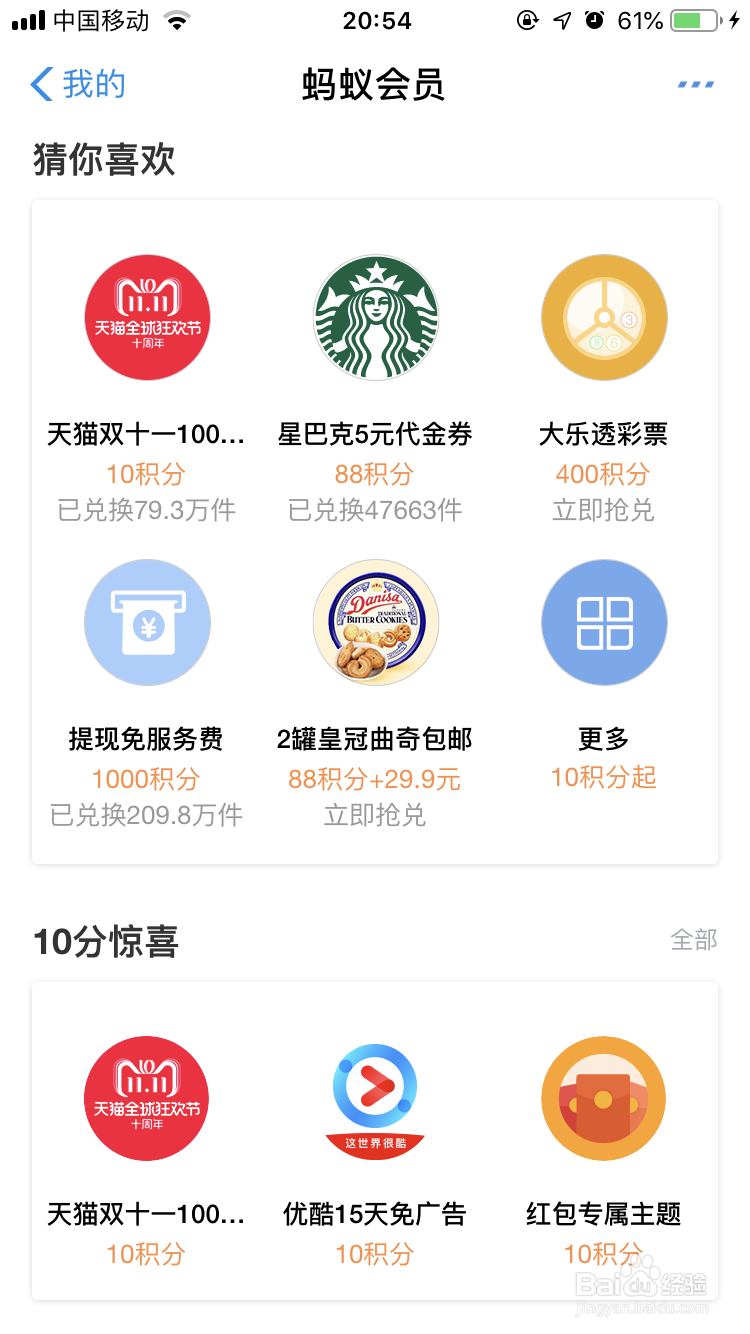Viewport: 750px width, 1334px height.
Task: Open 天猫双十一 offer under 猜你喜欢
Action: click(147, 318)
